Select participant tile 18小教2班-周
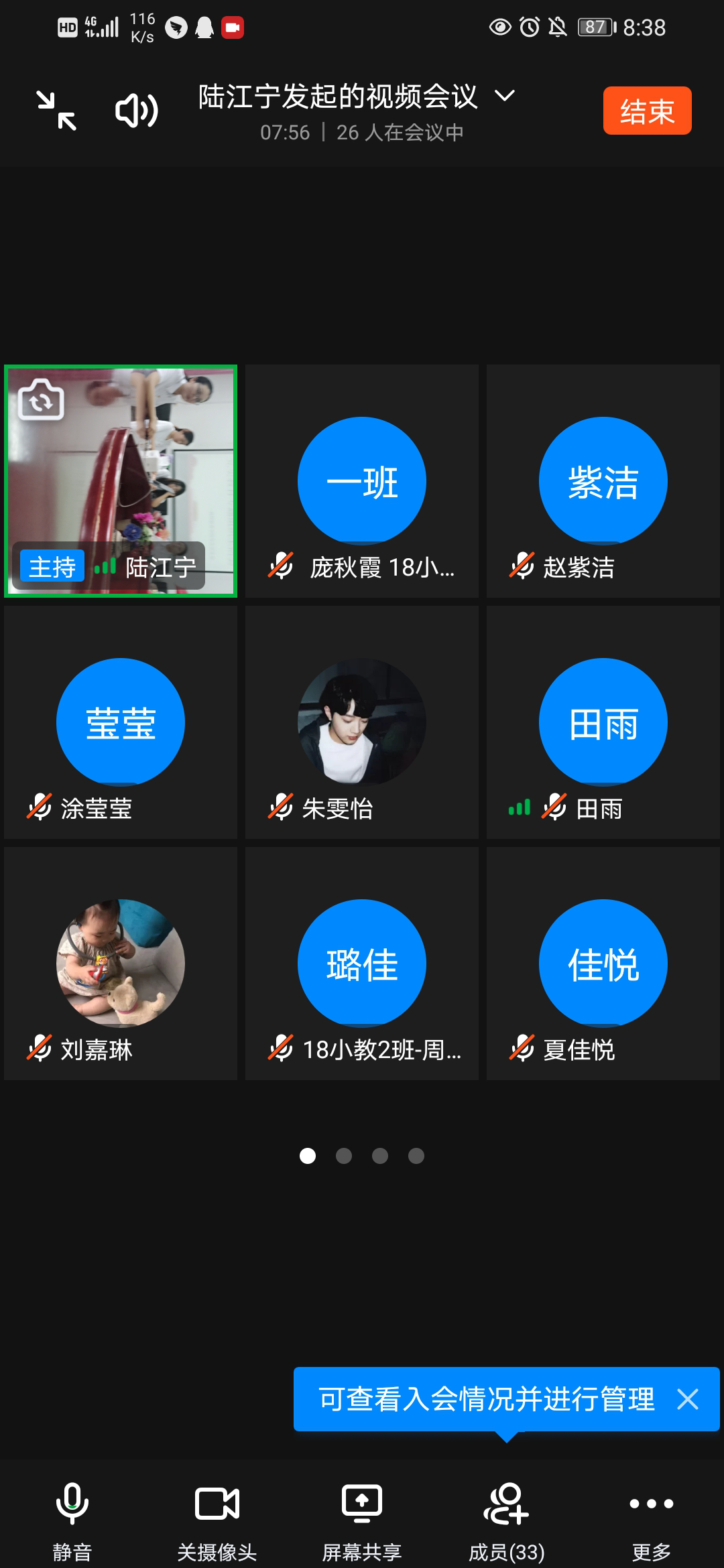Viewport: 724px width, 1568px height. pyautogui.click(x=362, y=964)
